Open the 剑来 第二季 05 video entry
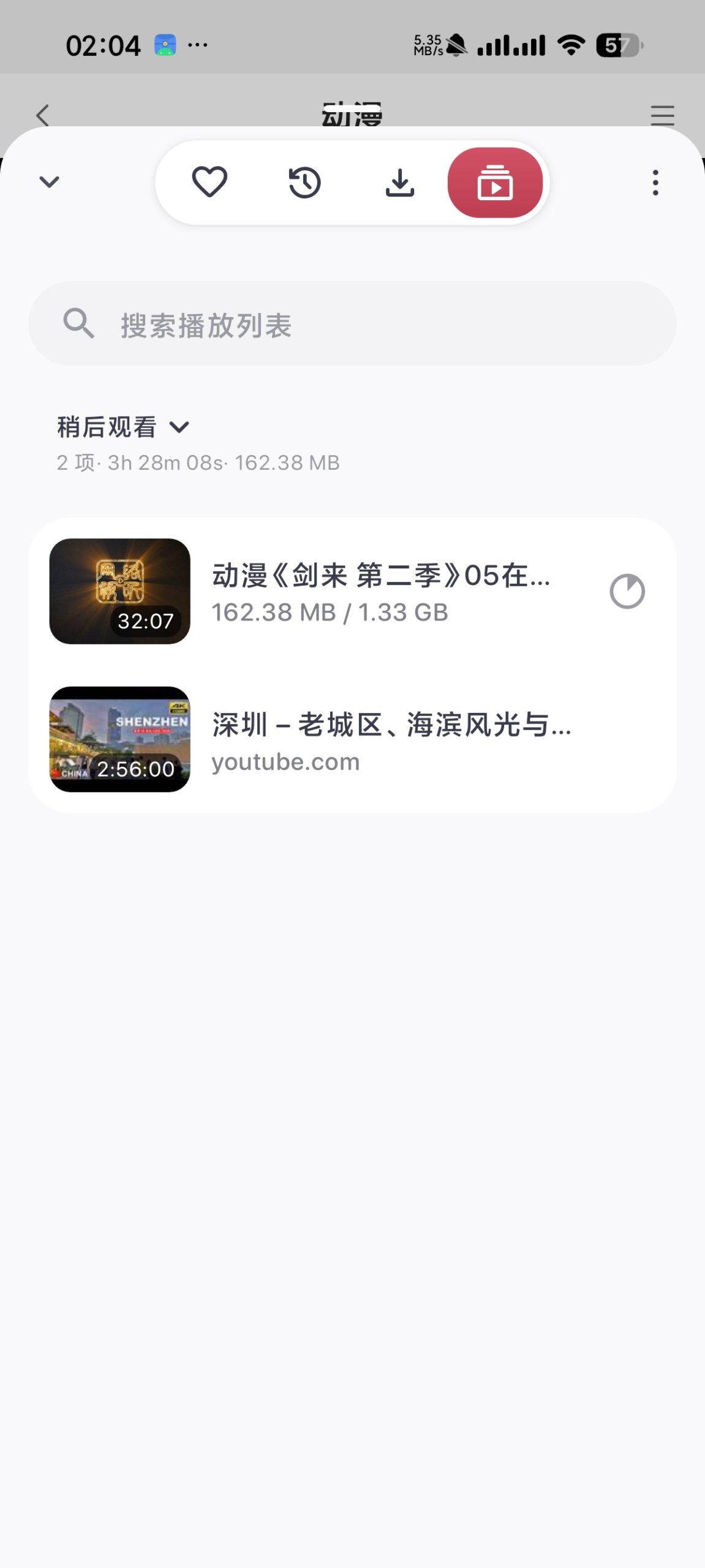Image resolution: width=705 pixels, height=1568 pixels. (x=380, y=576)
